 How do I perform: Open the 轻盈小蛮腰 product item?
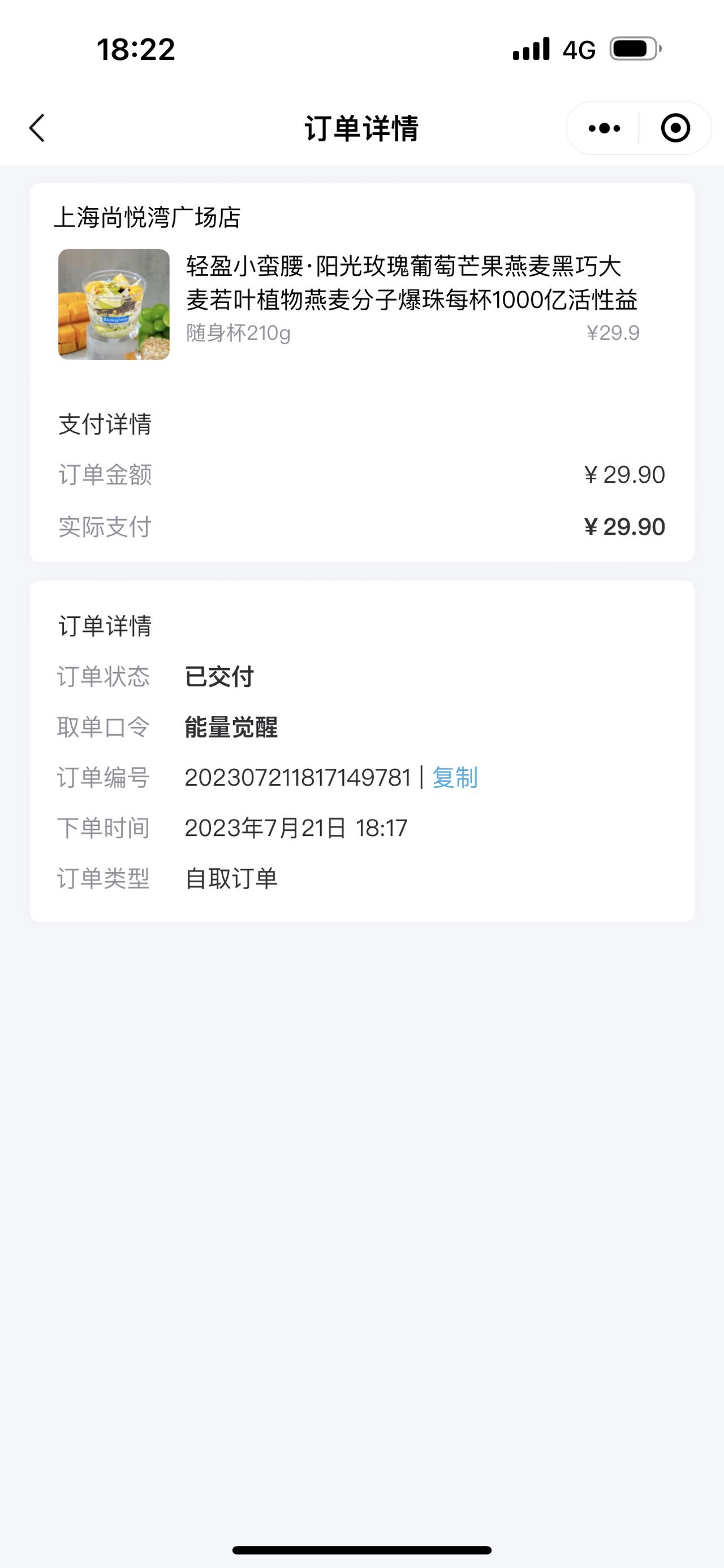tap(361, 304)
